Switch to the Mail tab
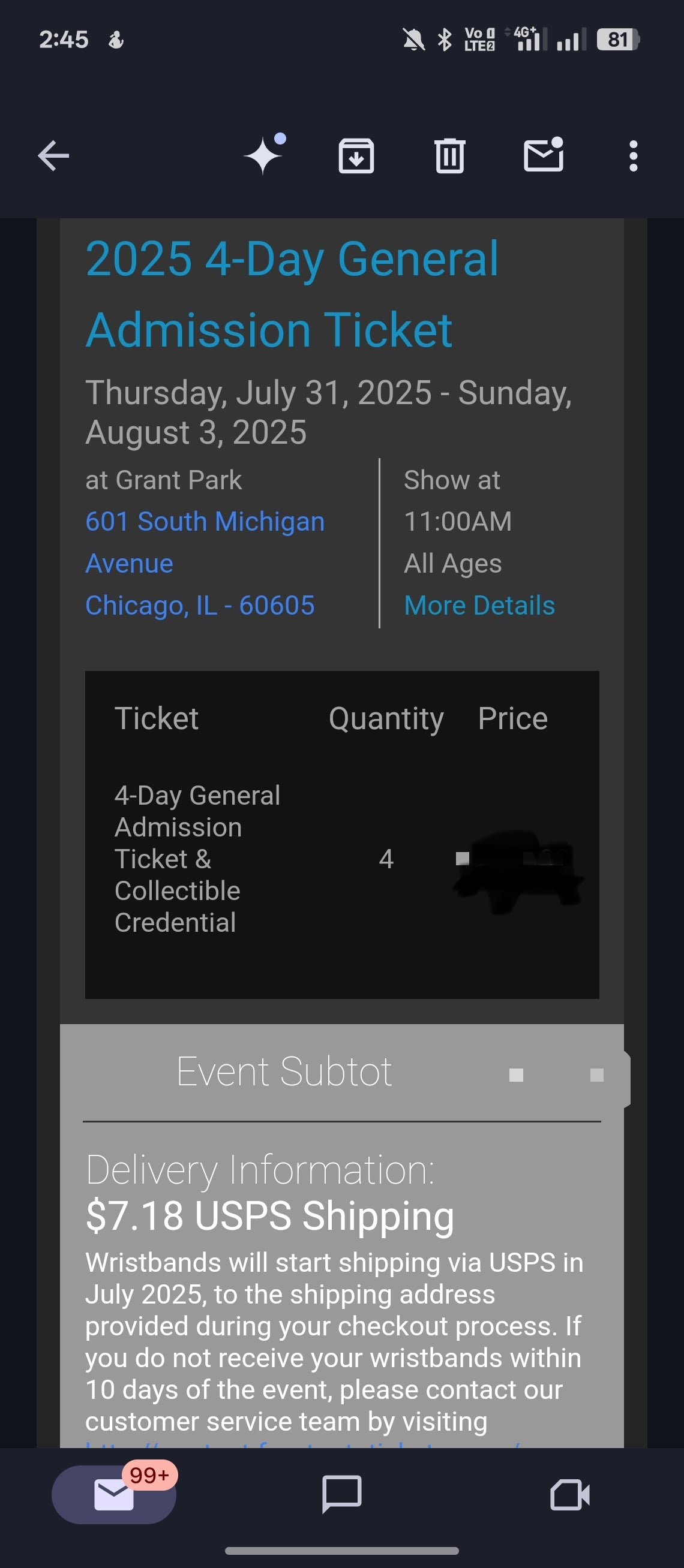The image size is (684, 1568). 114,1494
